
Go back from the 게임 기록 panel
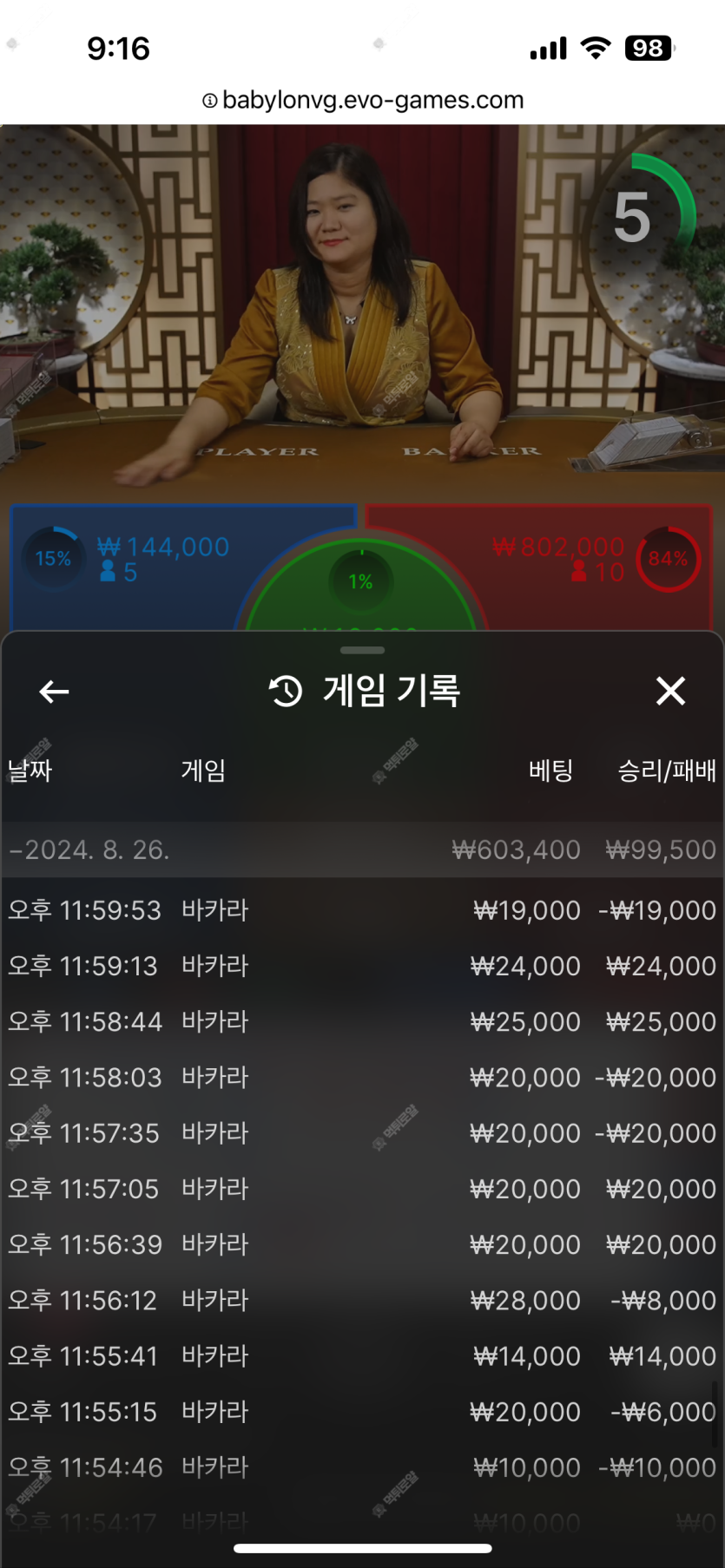[54, 692]
